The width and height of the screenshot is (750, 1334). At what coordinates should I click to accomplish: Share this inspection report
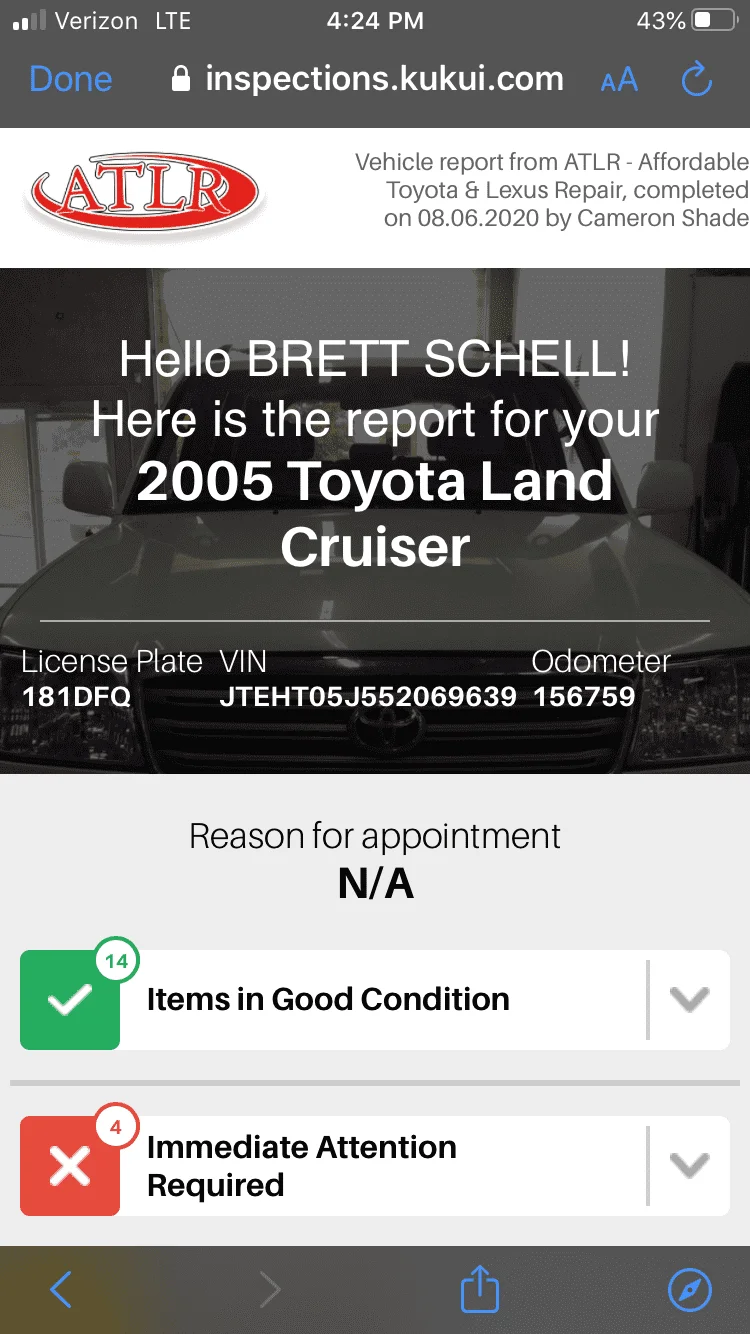pyautogui.click(x=479, y=1289)
